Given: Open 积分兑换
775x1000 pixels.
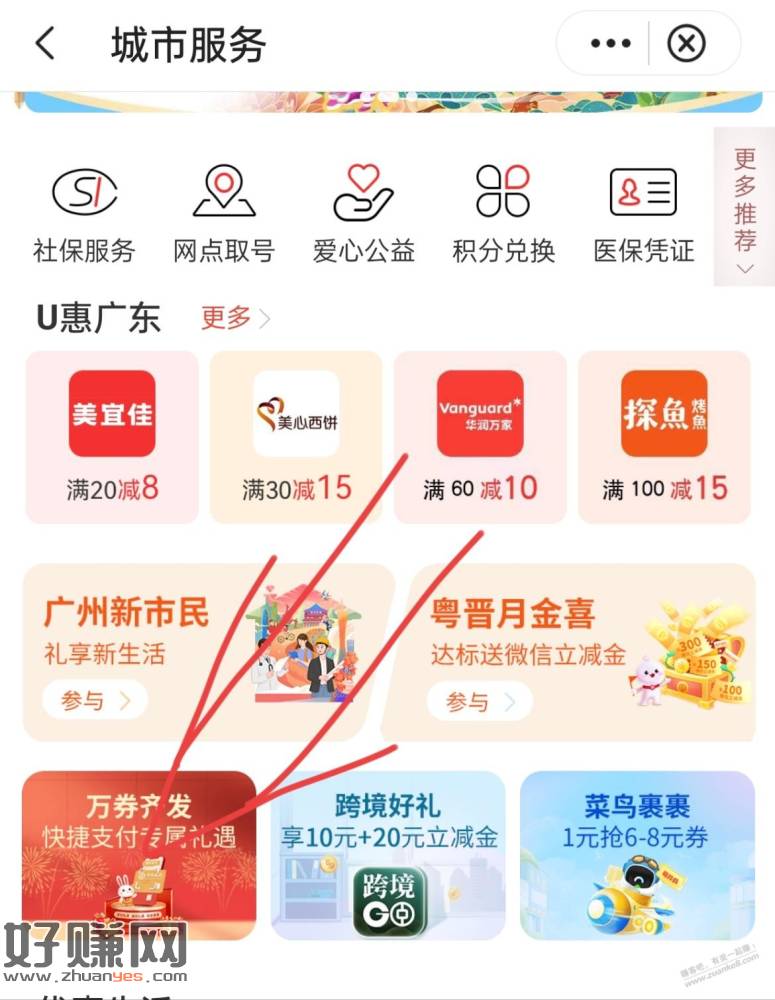Looking at the screenshot, I should tap(503, 212).
